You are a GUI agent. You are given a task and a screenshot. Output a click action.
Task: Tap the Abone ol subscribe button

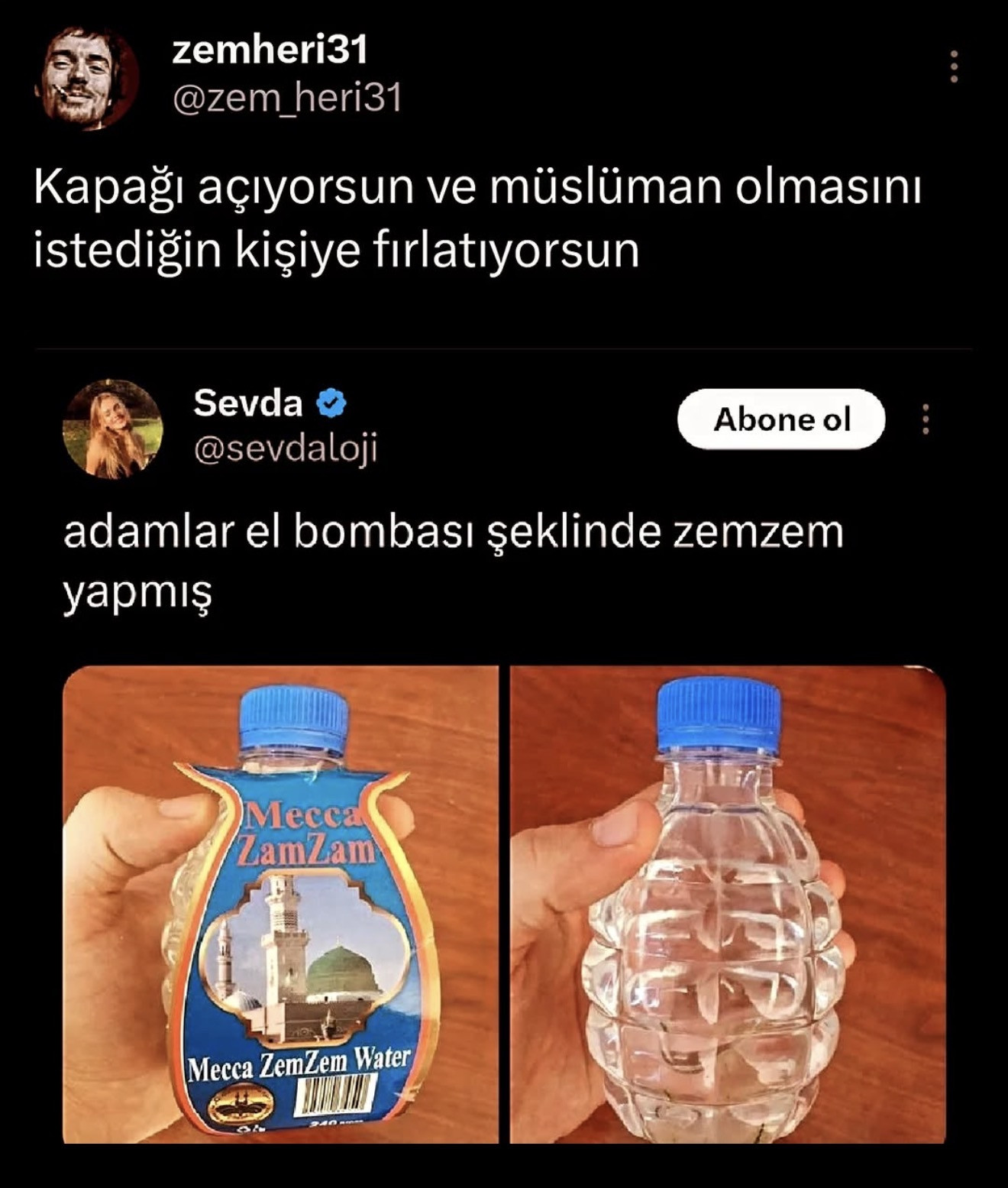pos(780,419)
